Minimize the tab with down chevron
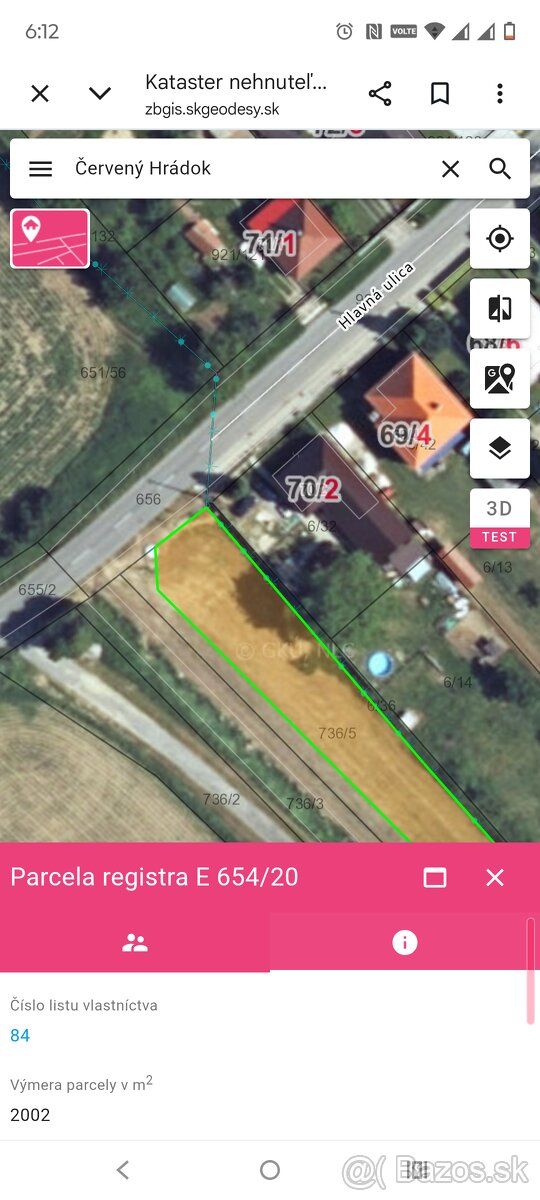The width and height of the screenshot is (540, 1200). pyautogui.click(x=100, y=94)
